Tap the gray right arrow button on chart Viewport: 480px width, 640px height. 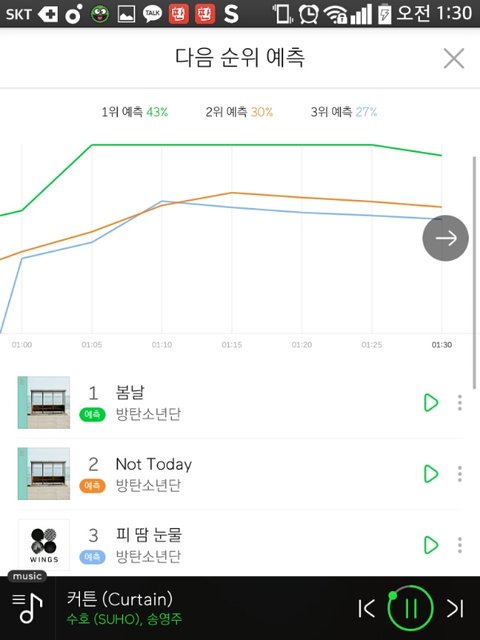[x=446, y=238]
